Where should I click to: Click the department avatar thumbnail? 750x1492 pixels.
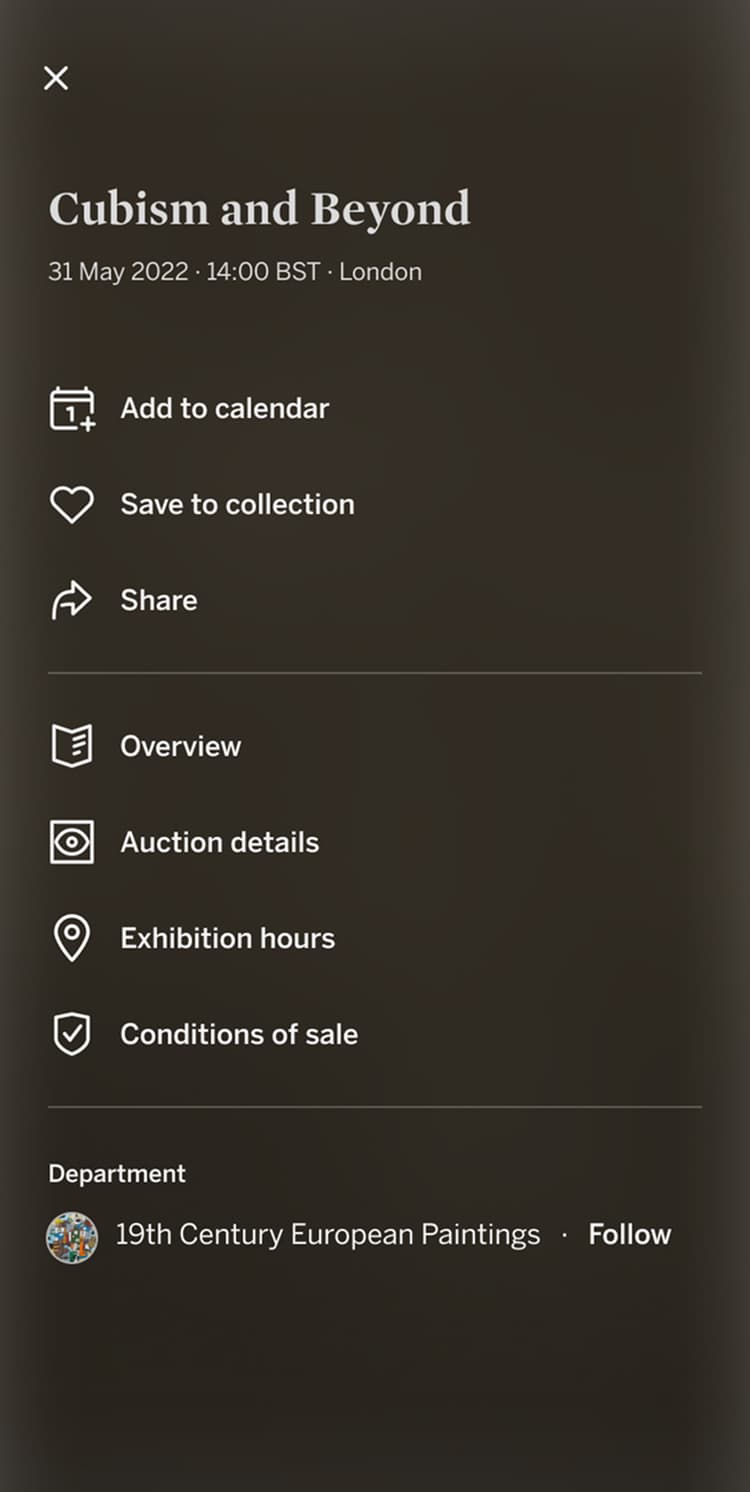pyautogui.click(x=71, y=1235)
